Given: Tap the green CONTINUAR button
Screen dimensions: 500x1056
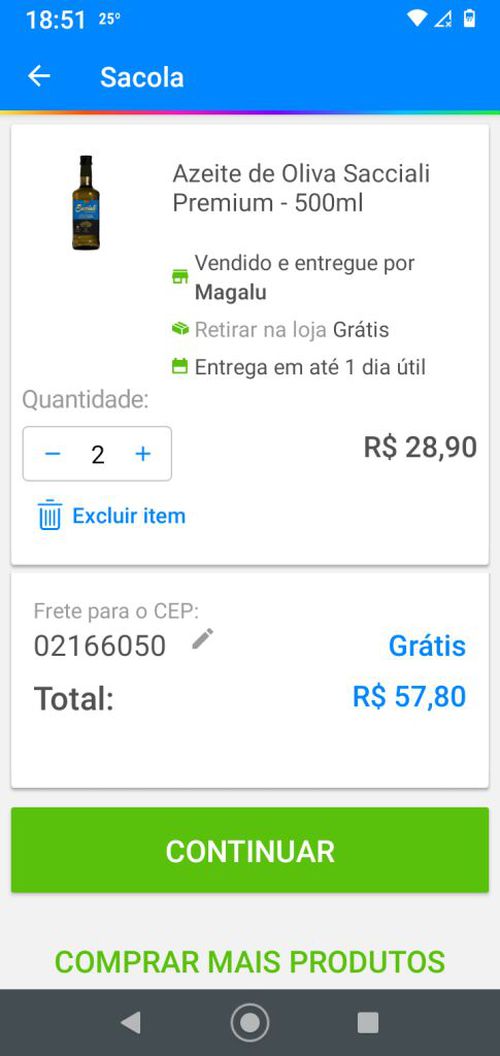Looking at the screenshot, I should point(250,851).
